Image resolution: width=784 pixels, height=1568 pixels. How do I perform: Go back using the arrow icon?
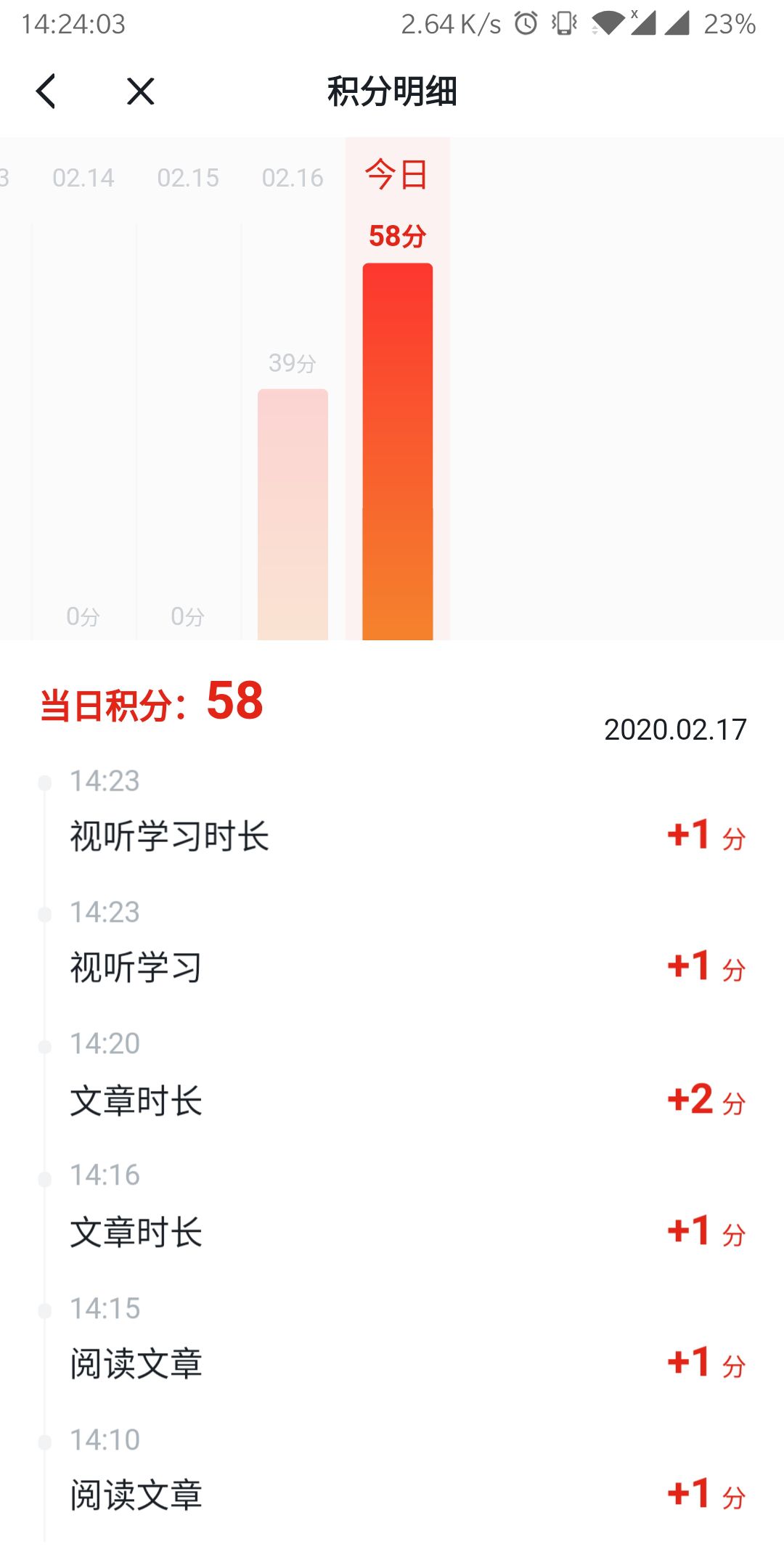[x=46, y=91]
